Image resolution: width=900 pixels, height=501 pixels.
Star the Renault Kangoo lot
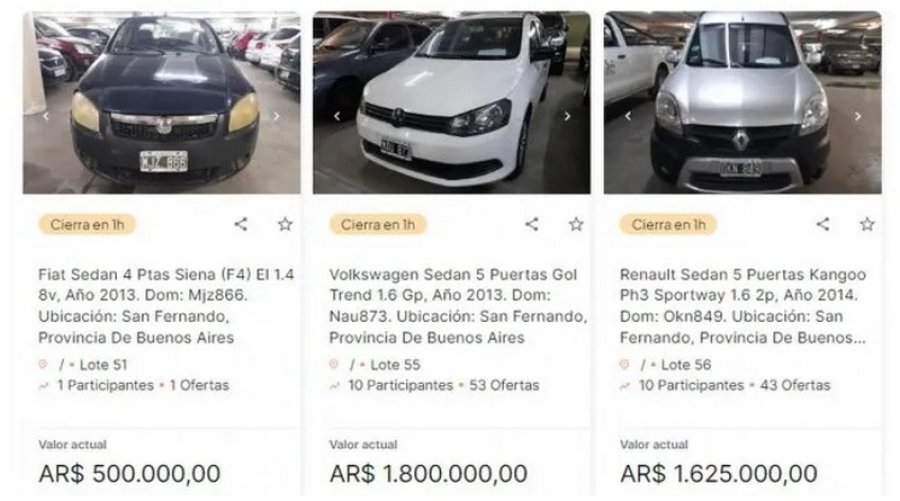click(867, 224)
